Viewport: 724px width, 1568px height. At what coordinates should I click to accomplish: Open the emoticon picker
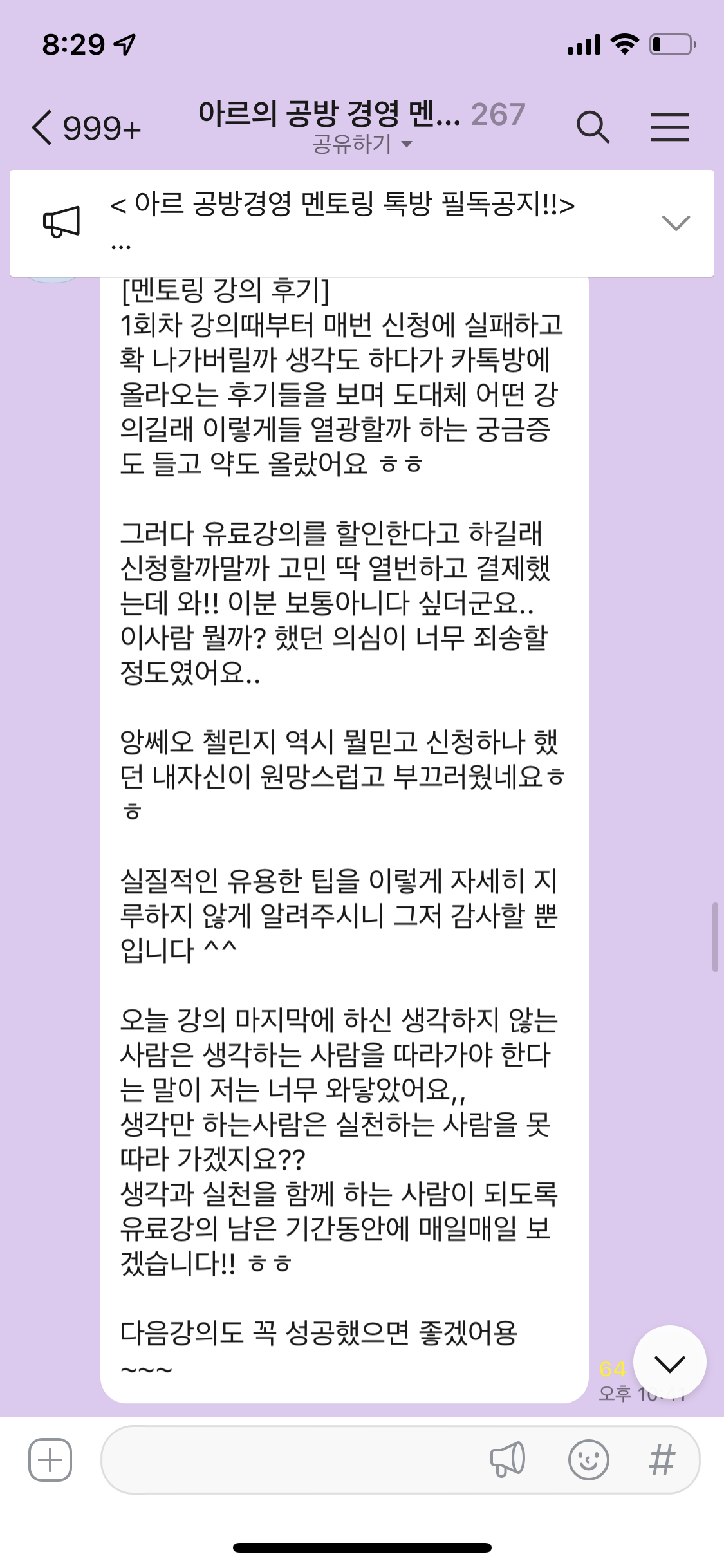[588, 1459]
